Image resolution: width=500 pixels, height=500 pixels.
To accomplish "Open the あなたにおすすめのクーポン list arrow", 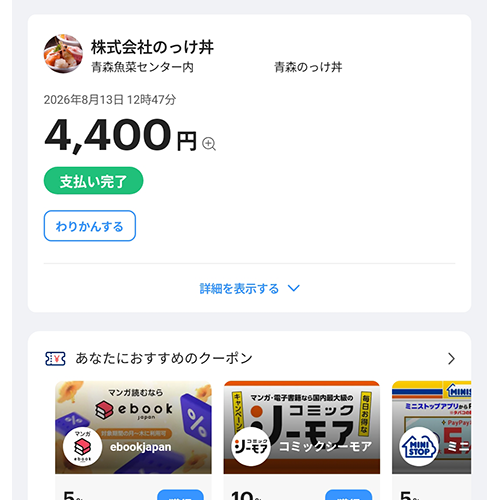I will [451, 359].
